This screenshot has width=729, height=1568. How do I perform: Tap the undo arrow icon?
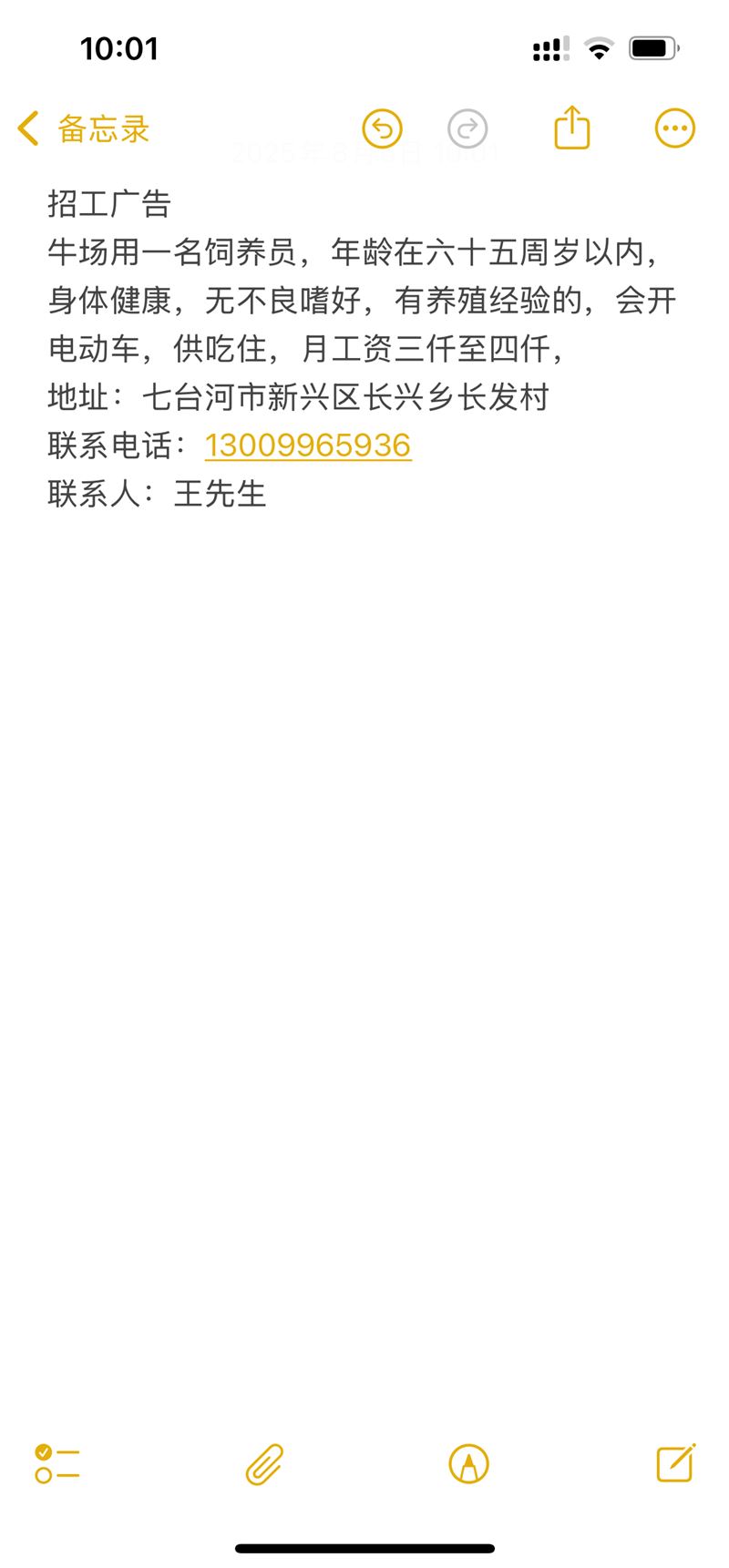point(382,128)
